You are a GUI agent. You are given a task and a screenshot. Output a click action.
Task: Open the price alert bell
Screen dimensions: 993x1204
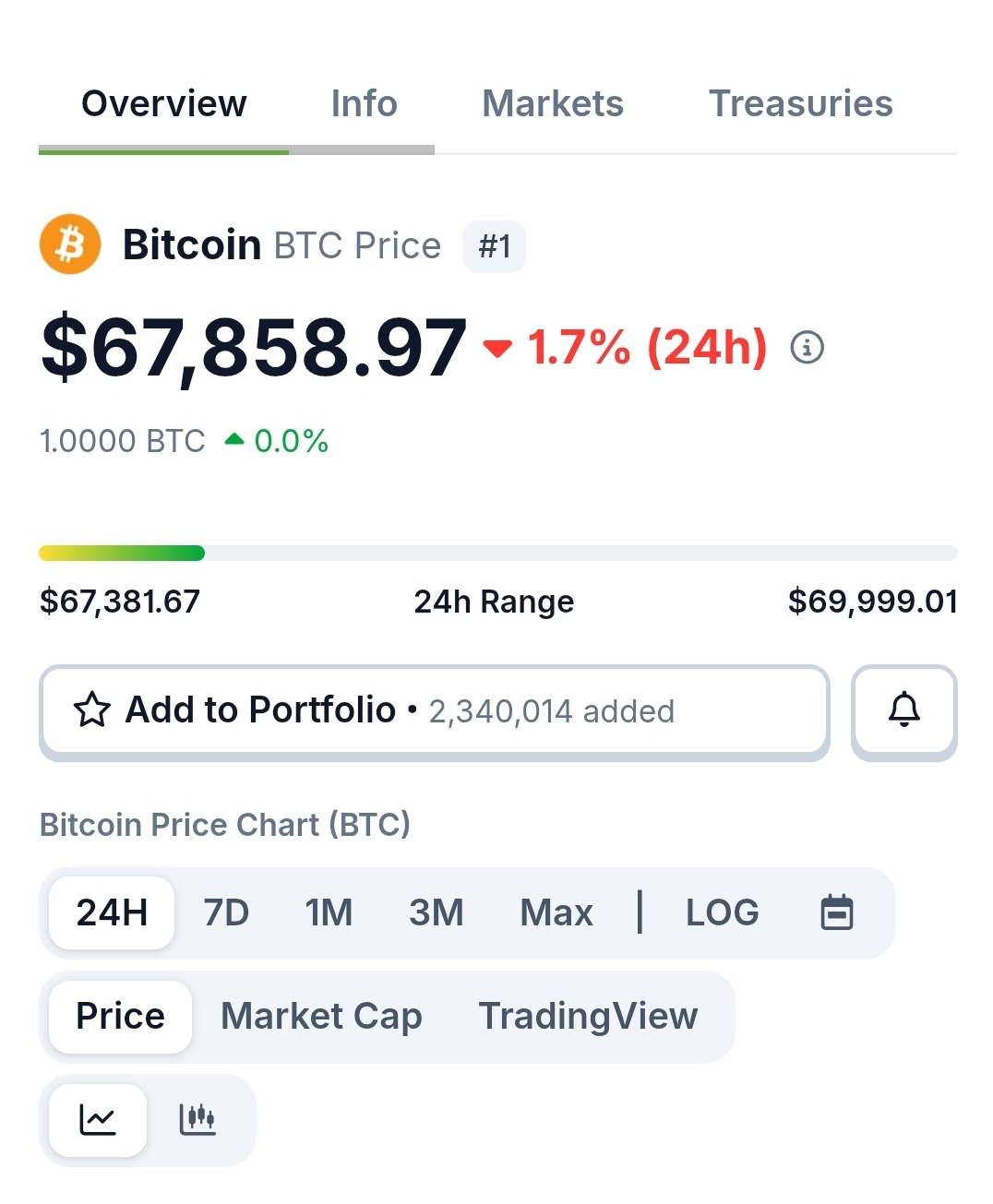904,711
